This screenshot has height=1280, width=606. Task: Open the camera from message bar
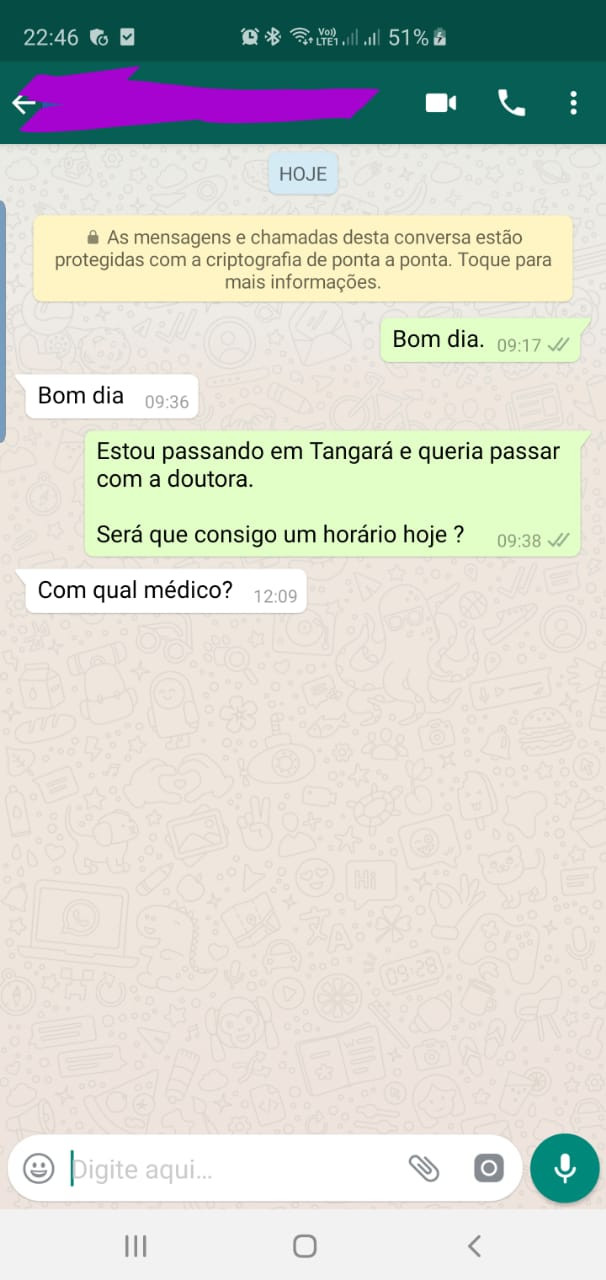pyautogui.click(x=488, y=1167)
